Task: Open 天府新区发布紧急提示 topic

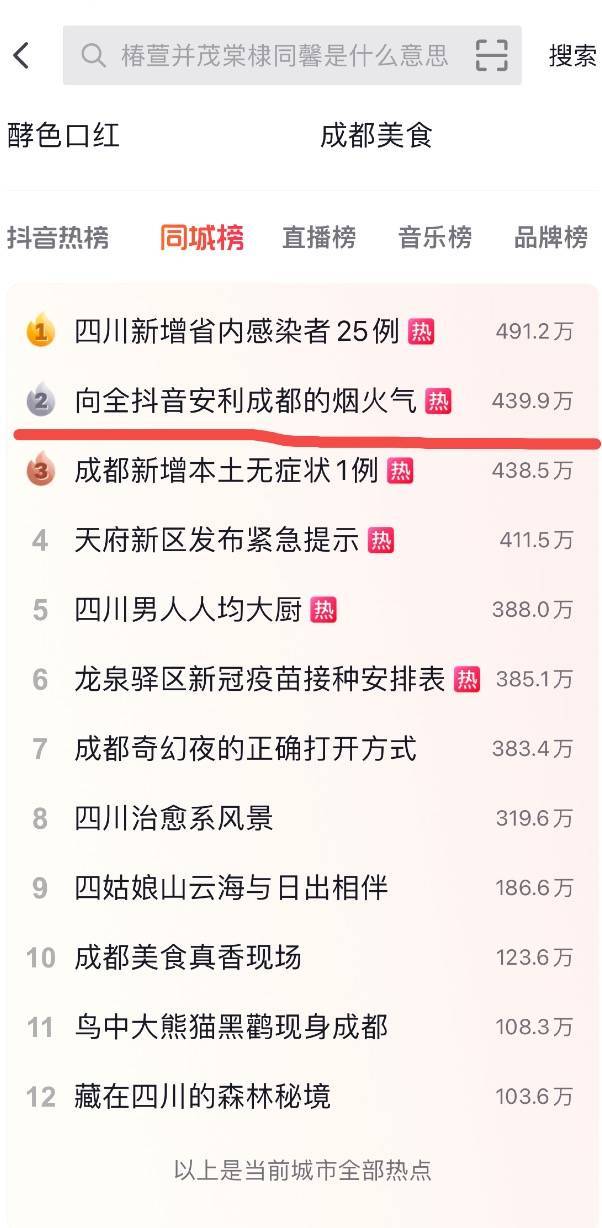Action: click(x=216, y=540)
